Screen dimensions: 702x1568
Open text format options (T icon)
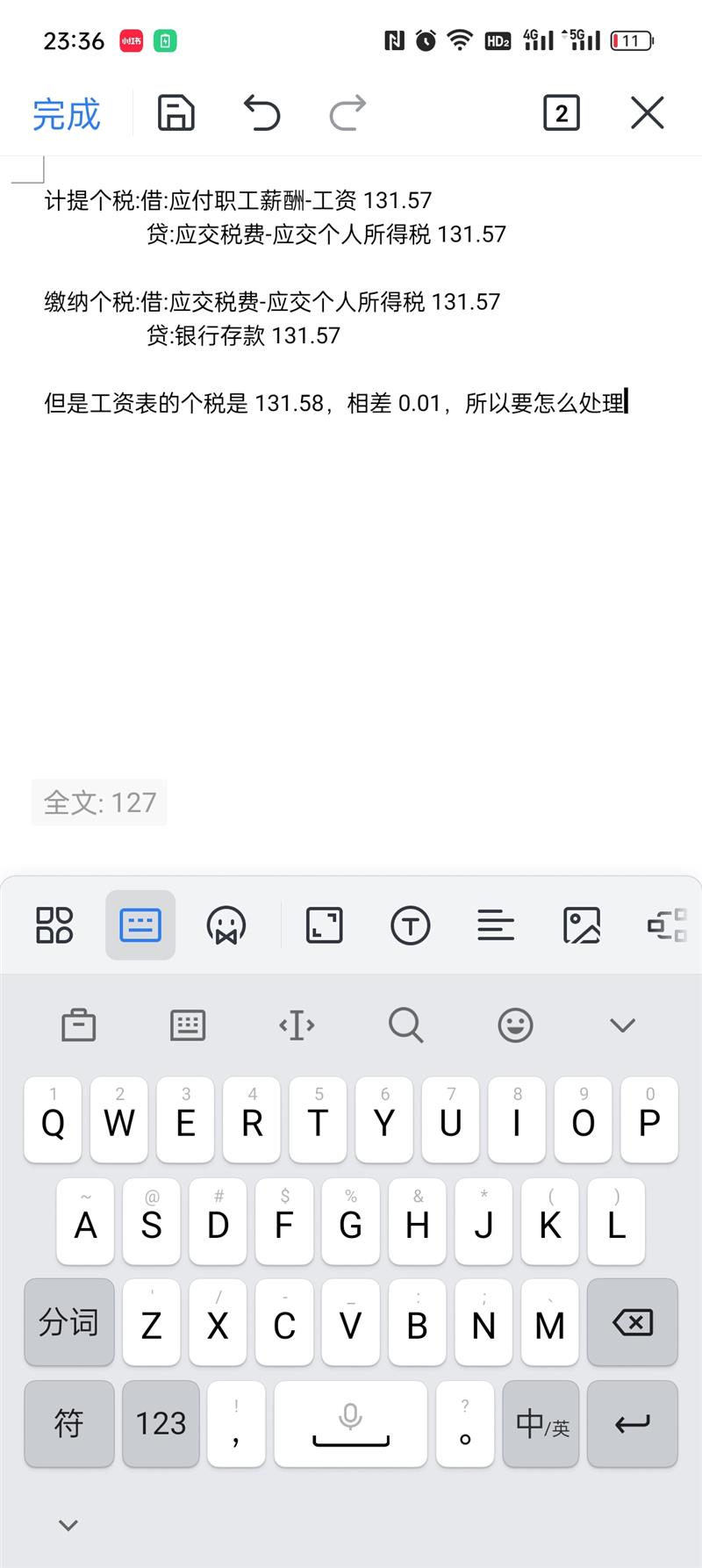click(410, 925)
